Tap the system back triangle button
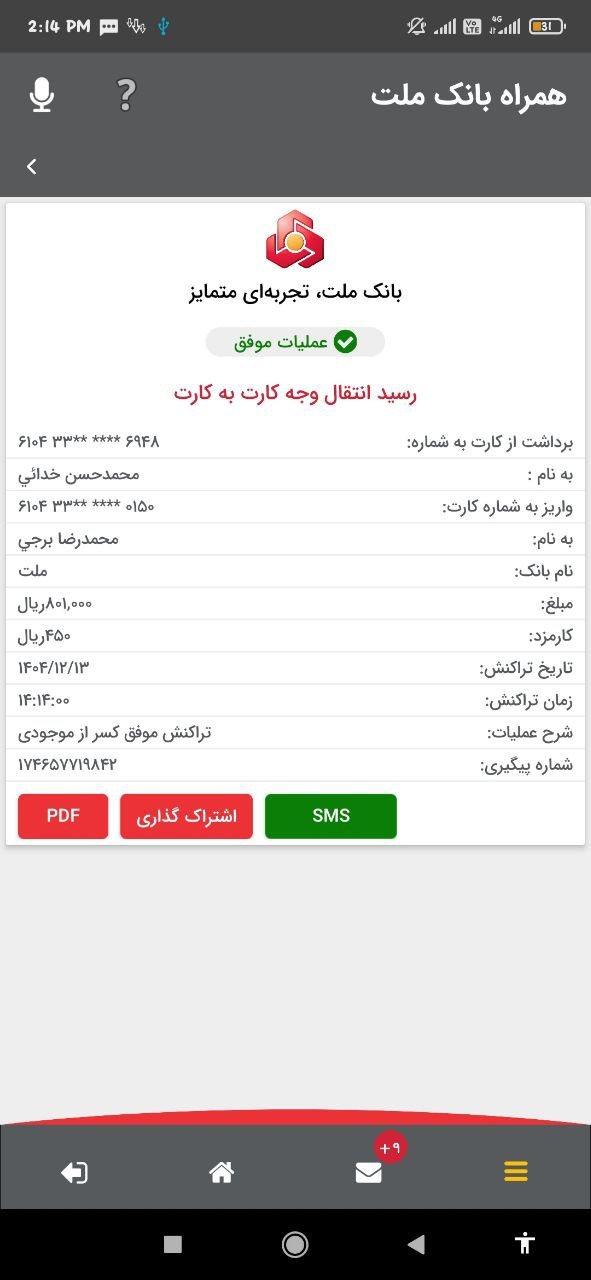 (x=417, y=1244)
